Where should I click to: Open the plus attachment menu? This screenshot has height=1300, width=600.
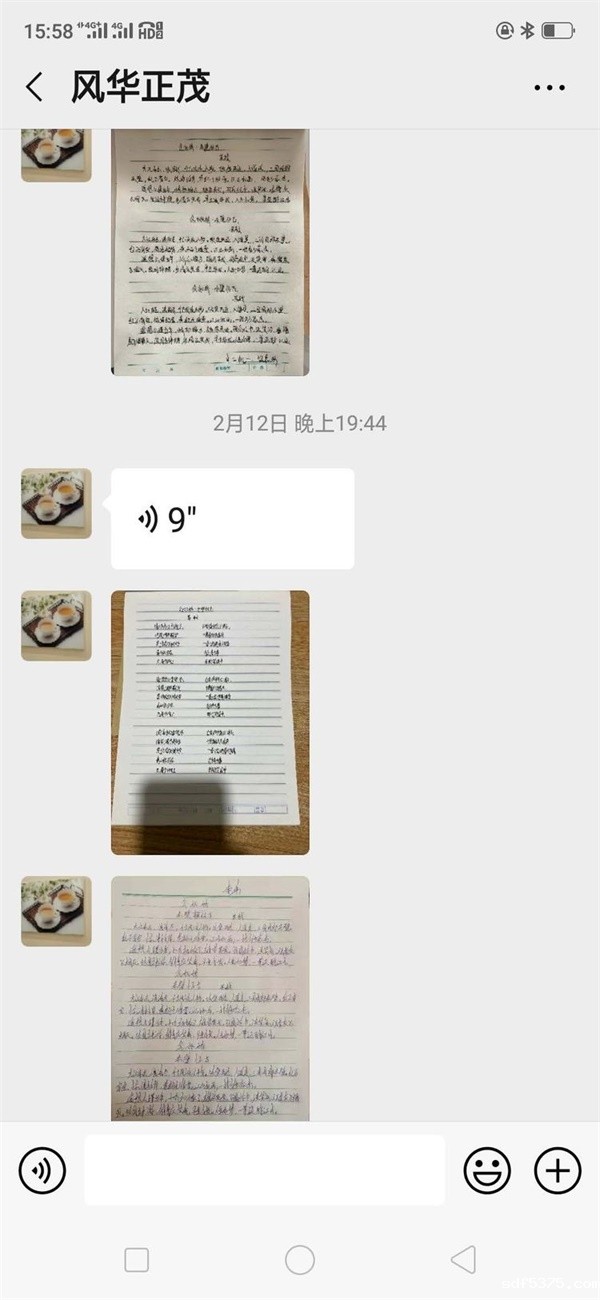click(557, 1170)
